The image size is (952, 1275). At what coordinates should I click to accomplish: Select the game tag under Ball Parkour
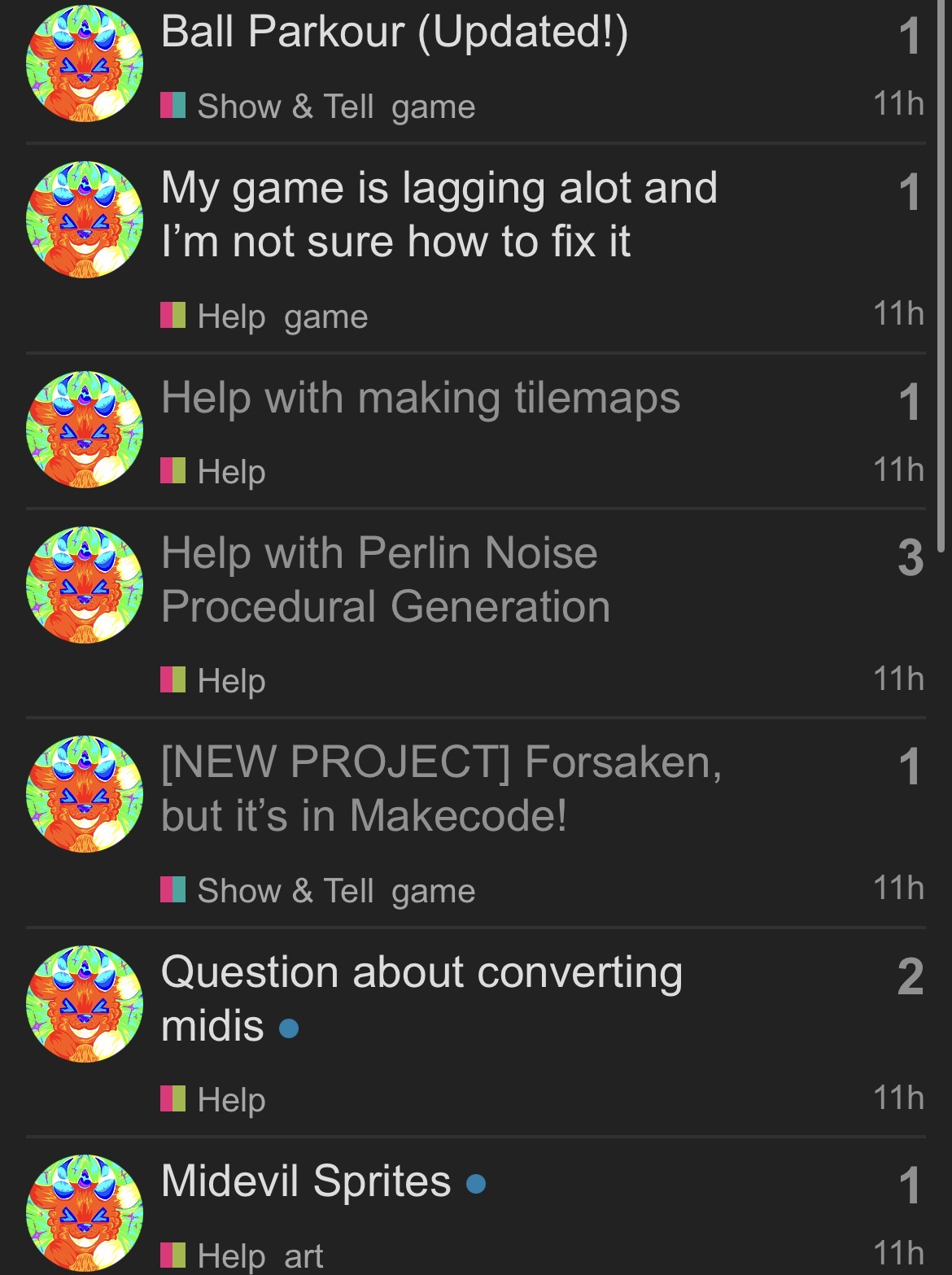click(433, 107)
